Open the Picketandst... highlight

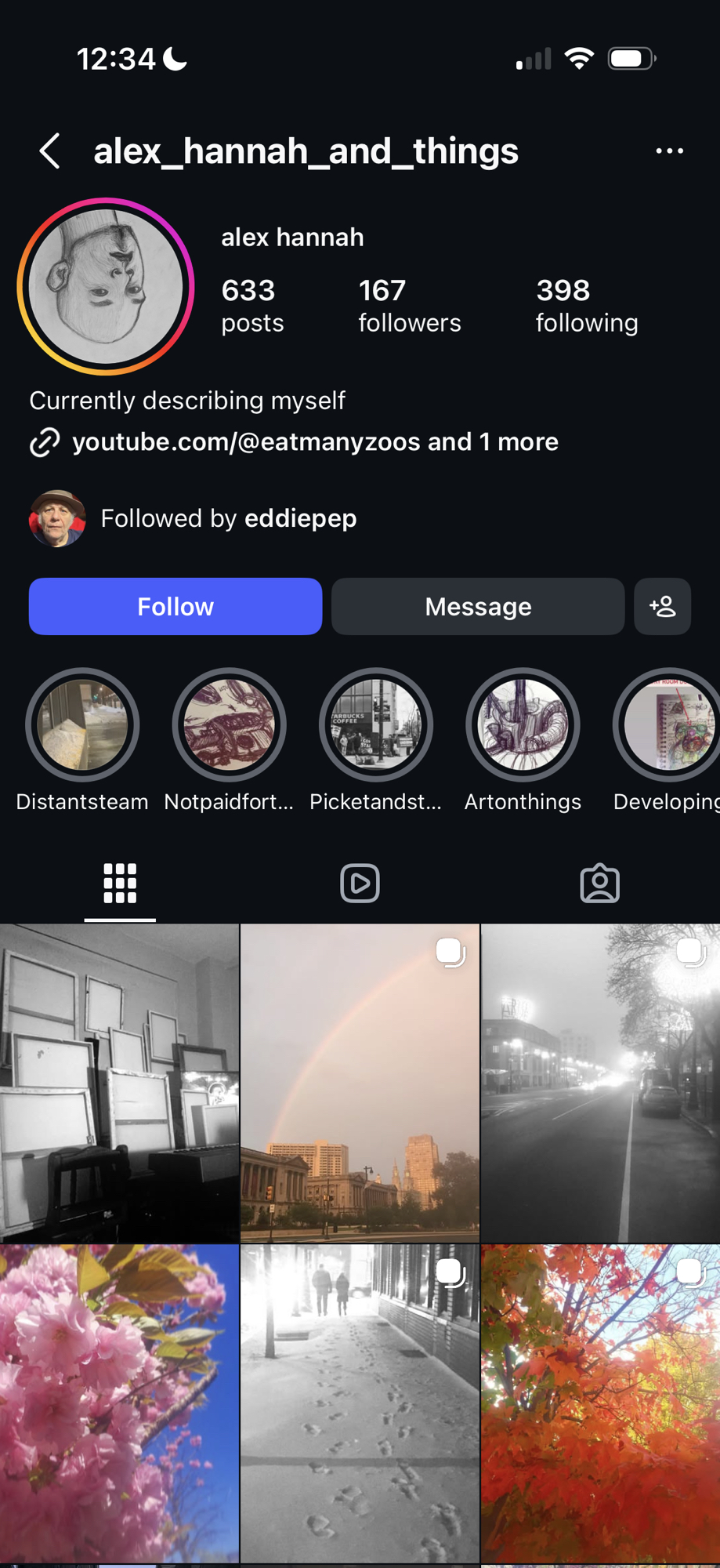pyautogui.click(x=376, y=725)
